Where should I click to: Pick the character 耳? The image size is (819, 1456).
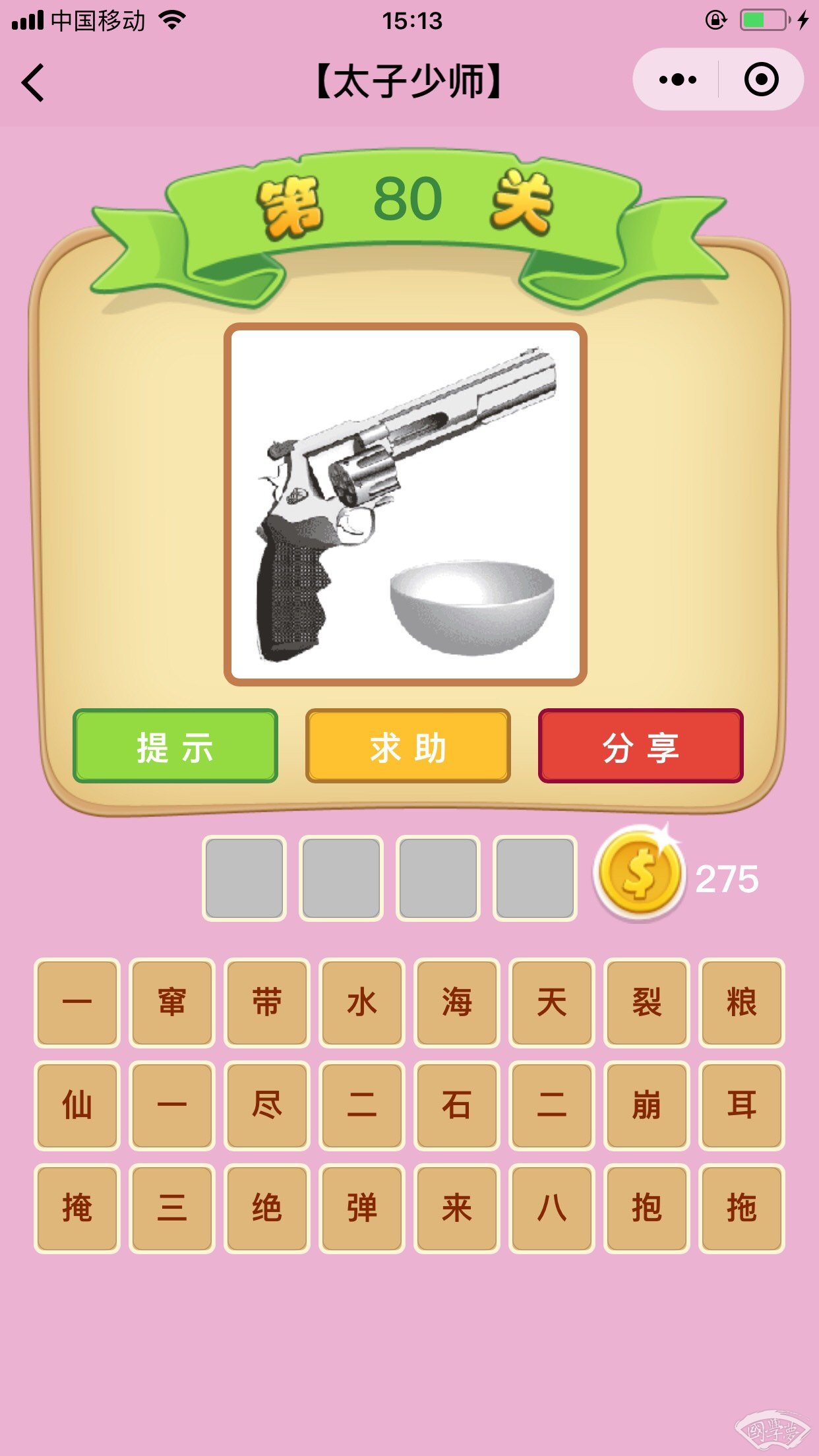coord(741,1105)
